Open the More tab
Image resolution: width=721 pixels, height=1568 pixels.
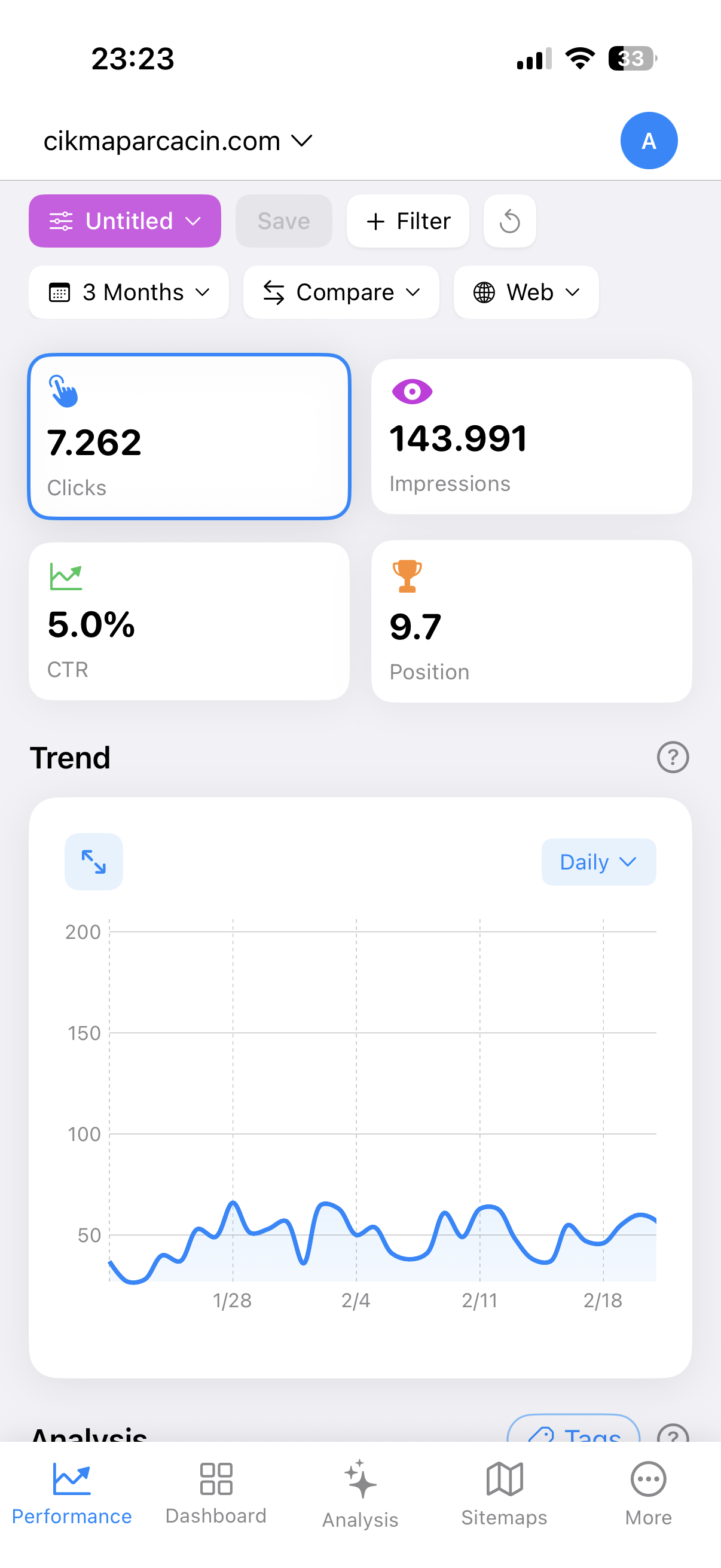point(649,1493)
